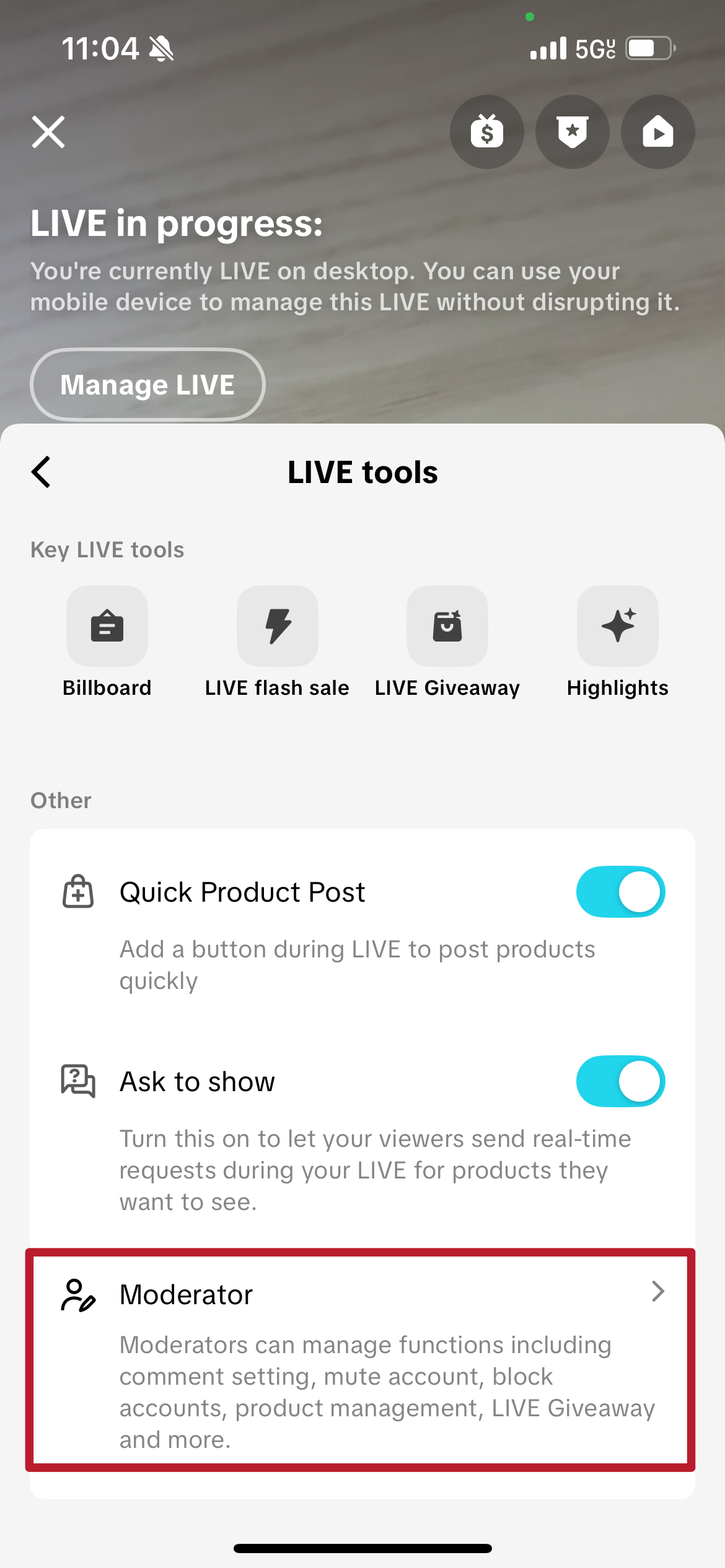Open the money bag earnings icon
Screen dimensions: 725x1568
tap(486, 132)
